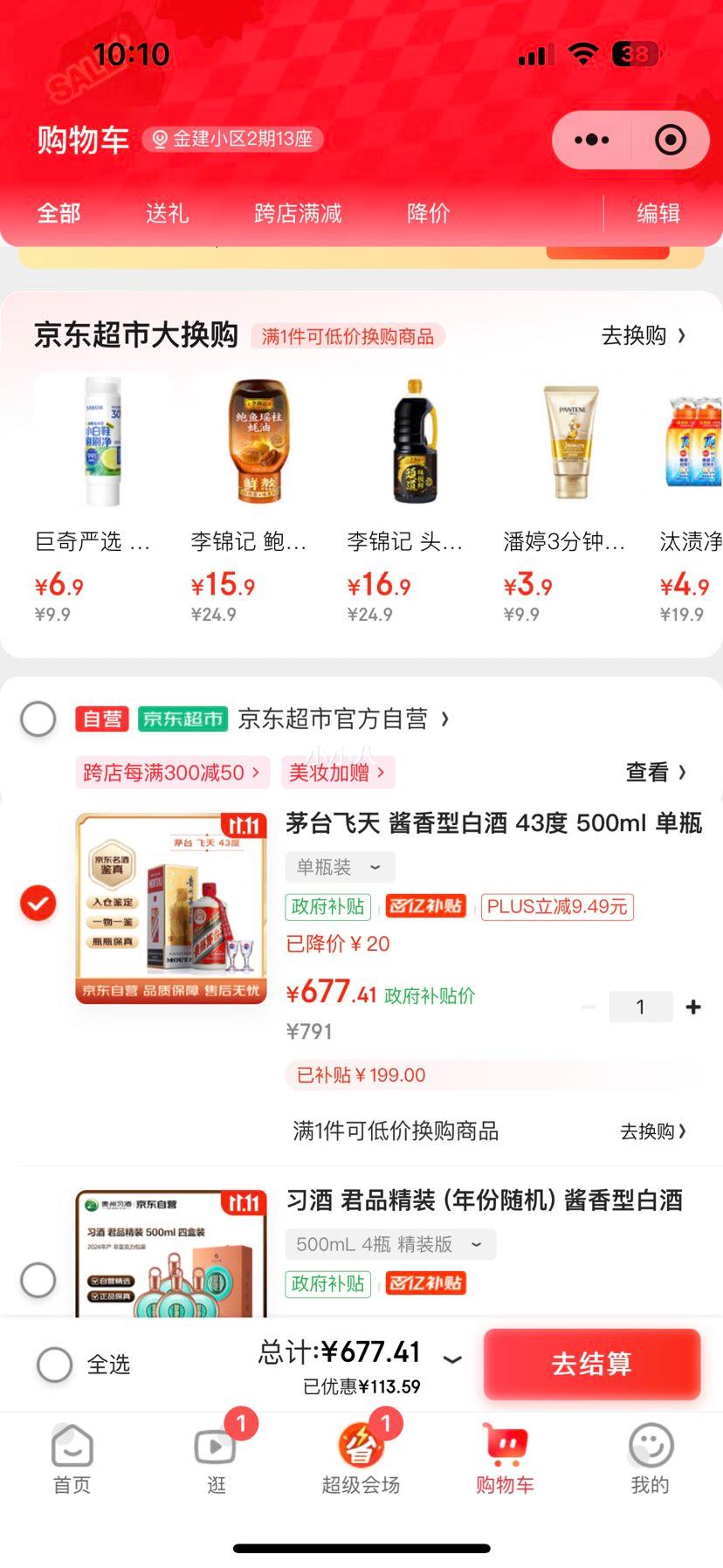This screenshot has width=723, height=1568.
Task: Change delivery address 金建小区2期13座
Action: pos(233,139)
